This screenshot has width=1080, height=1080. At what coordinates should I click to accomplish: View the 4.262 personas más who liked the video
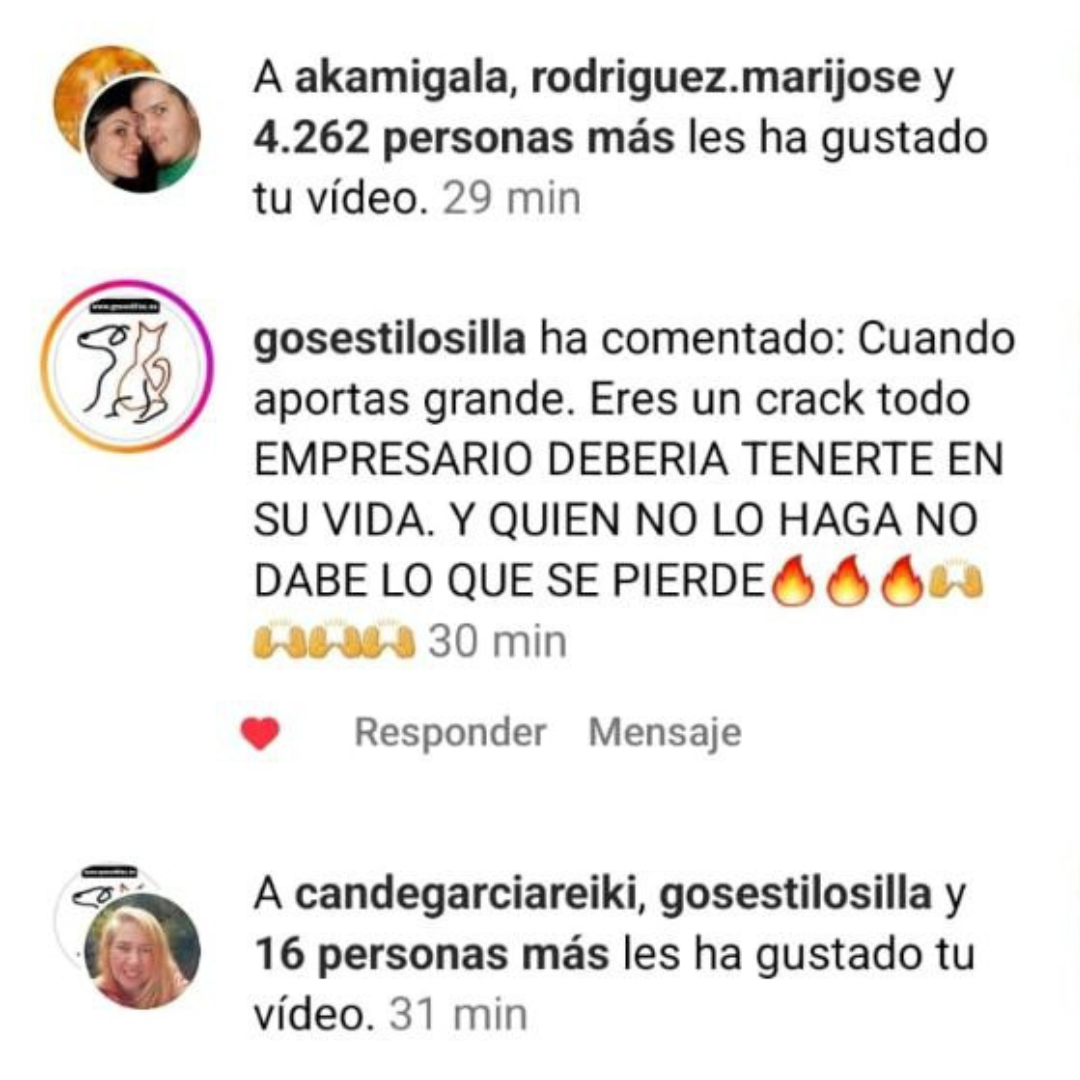point(464,139)
